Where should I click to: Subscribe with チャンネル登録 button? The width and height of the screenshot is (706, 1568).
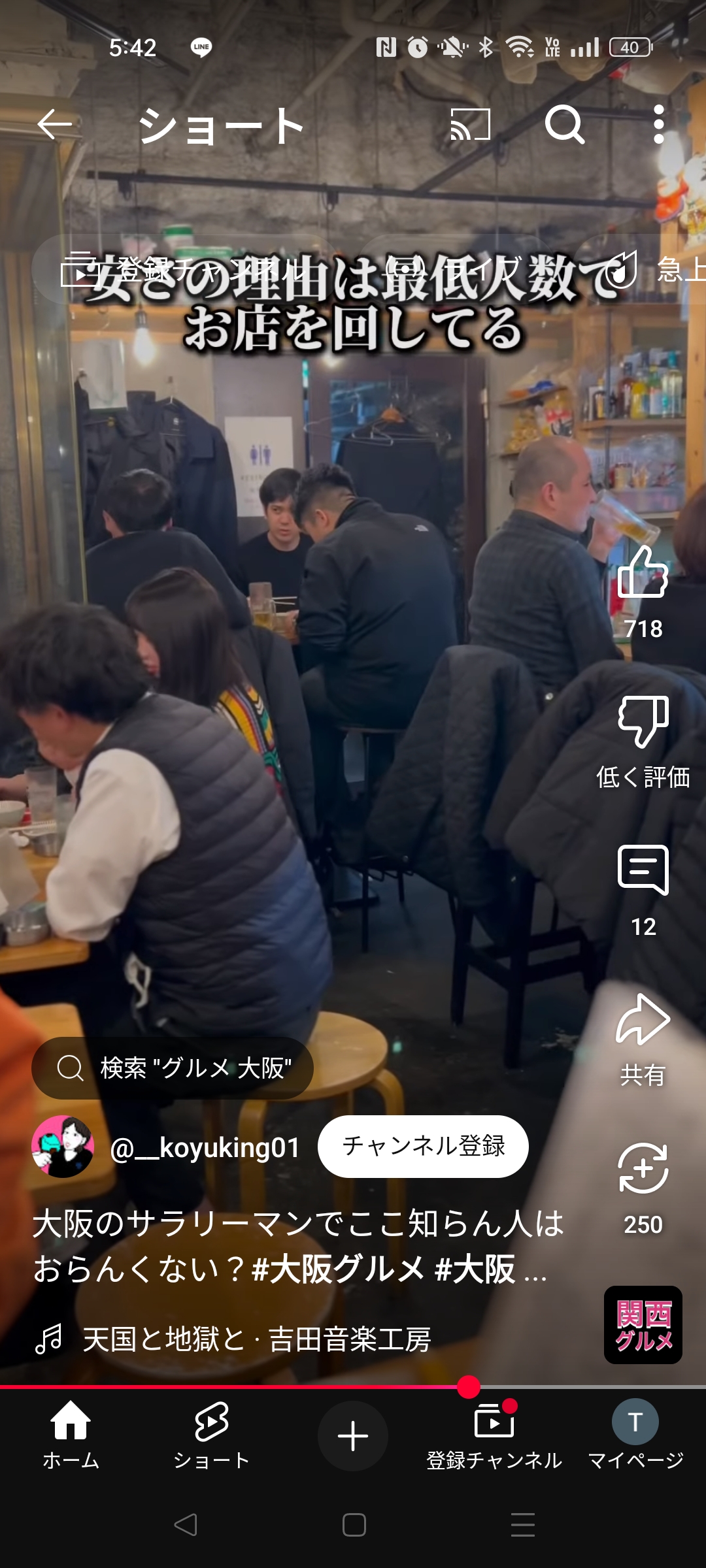423,1147
